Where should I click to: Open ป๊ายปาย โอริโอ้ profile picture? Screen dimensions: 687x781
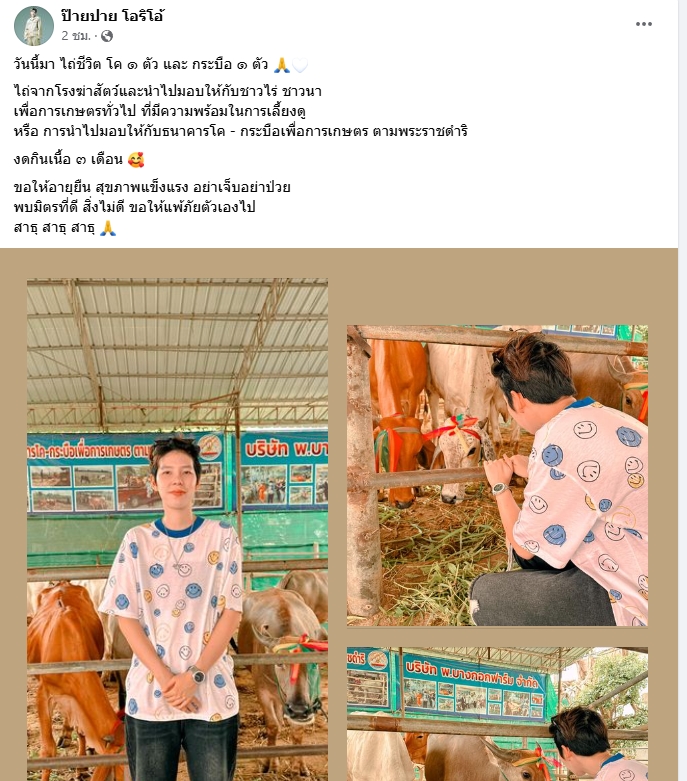coord(34,25)
